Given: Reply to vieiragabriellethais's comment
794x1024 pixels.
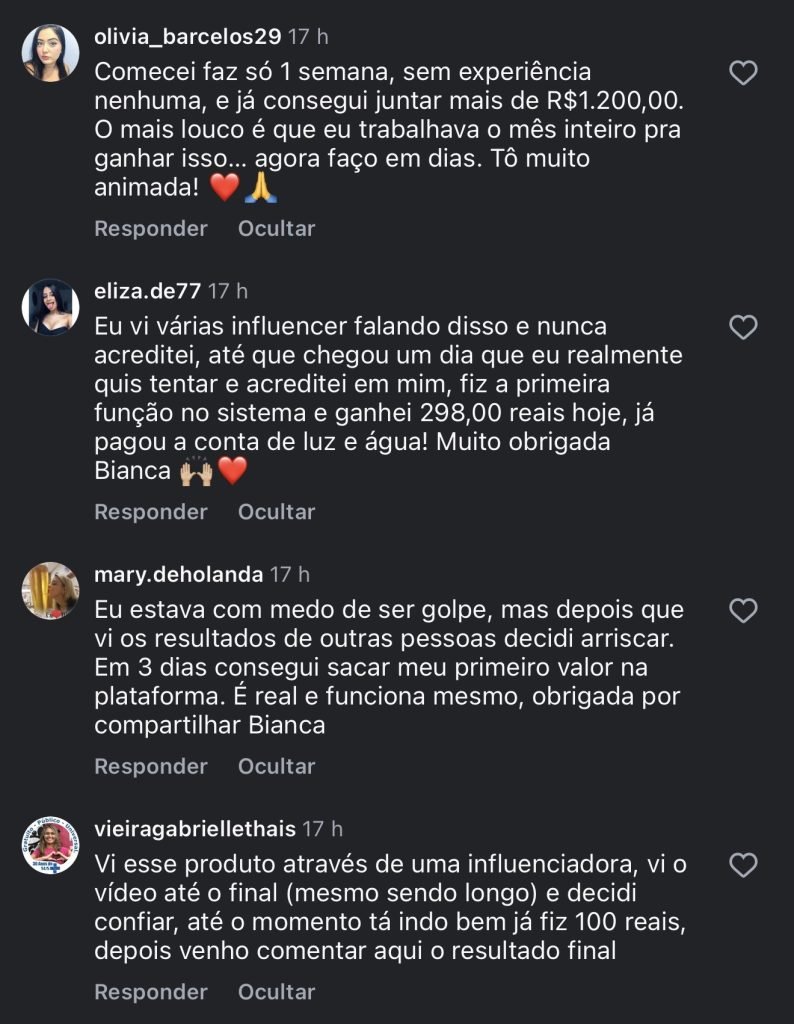Looking at the screenshot, I should pyautogui.click(x=151, y=992).
